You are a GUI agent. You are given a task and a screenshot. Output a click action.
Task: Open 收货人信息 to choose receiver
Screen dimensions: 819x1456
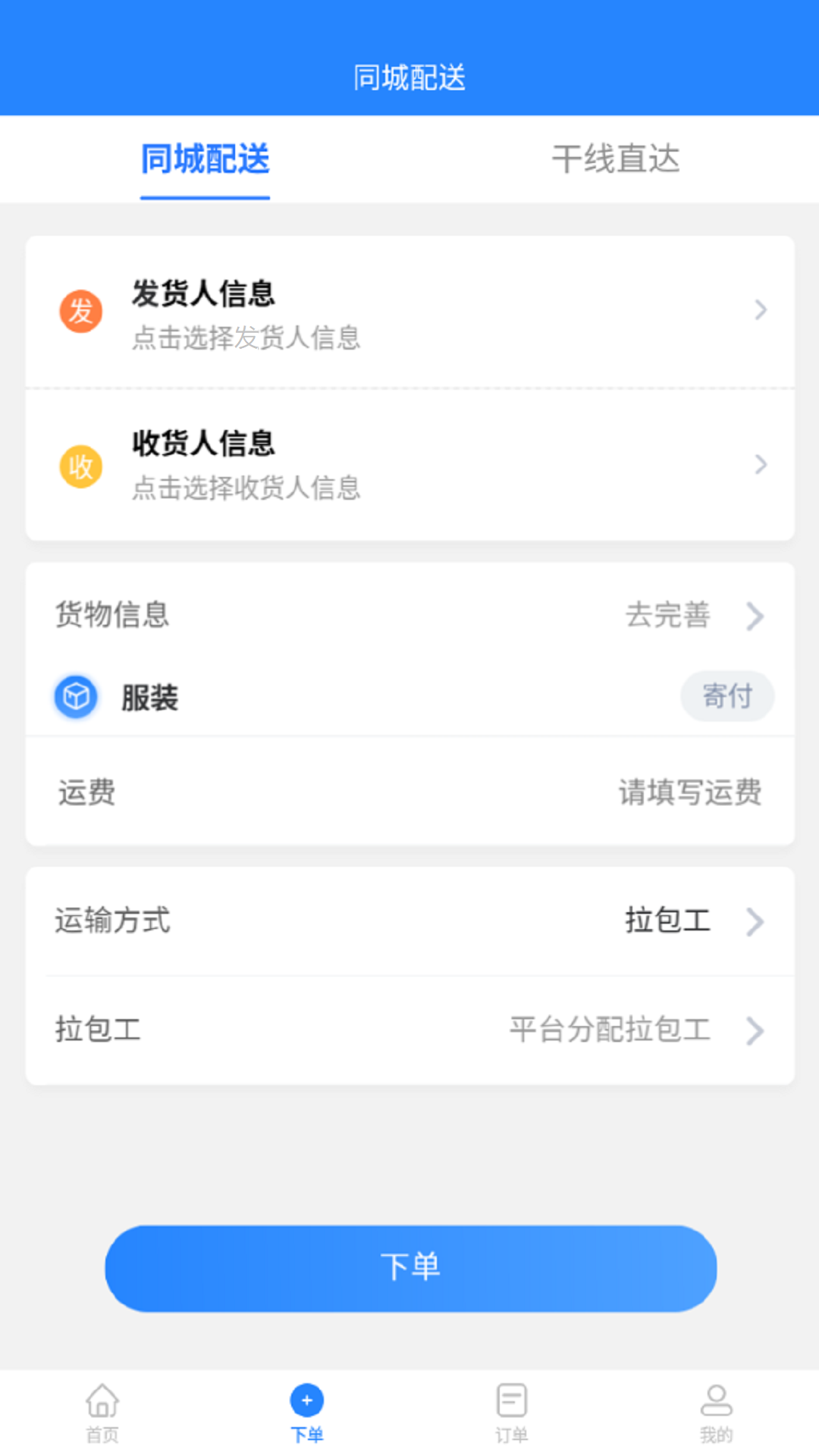click(x=409, y=465)
